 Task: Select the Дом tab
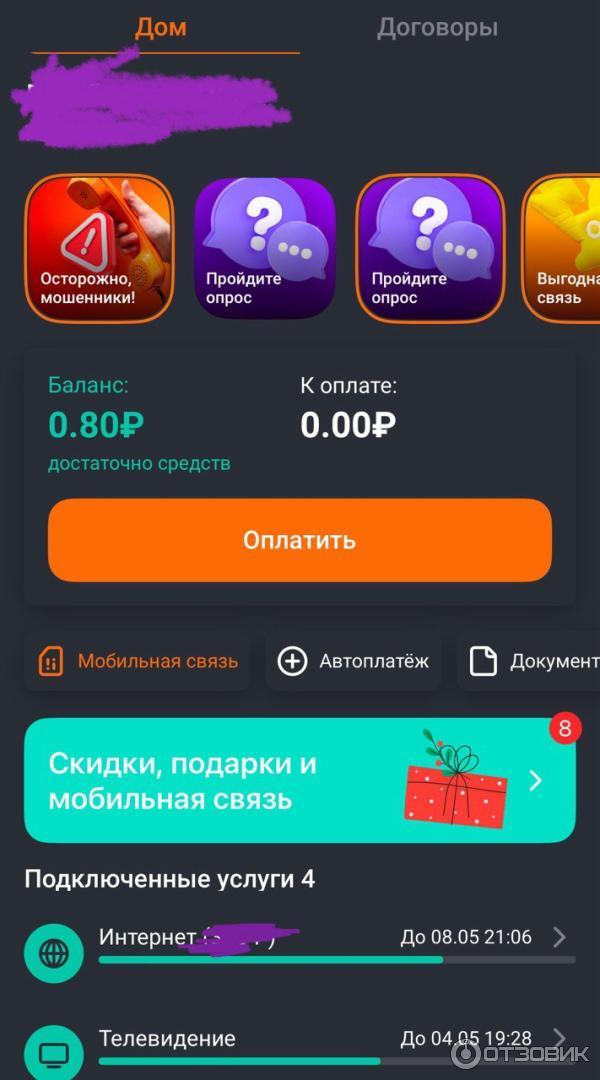(x=161, y=28)
